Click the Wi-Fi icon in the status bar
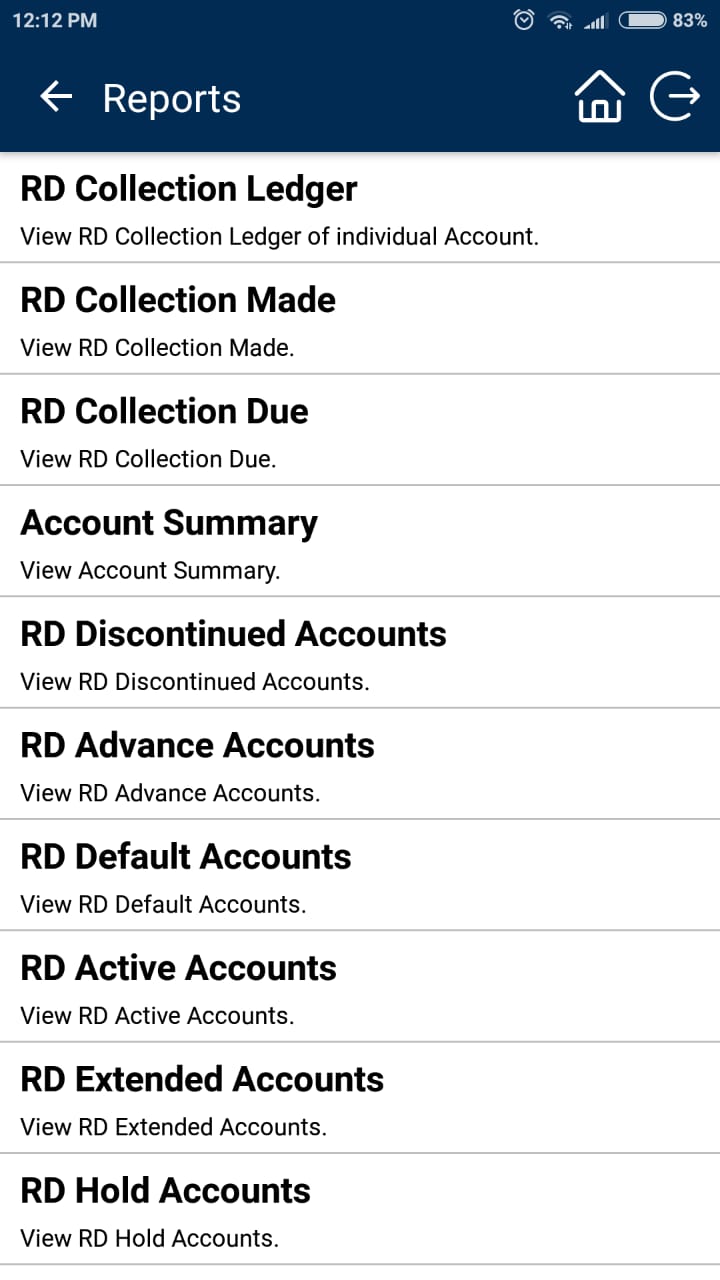Image resolution: width=720 pixels, height=1280 pixels. pyautogui.click(x=559, y=19)
